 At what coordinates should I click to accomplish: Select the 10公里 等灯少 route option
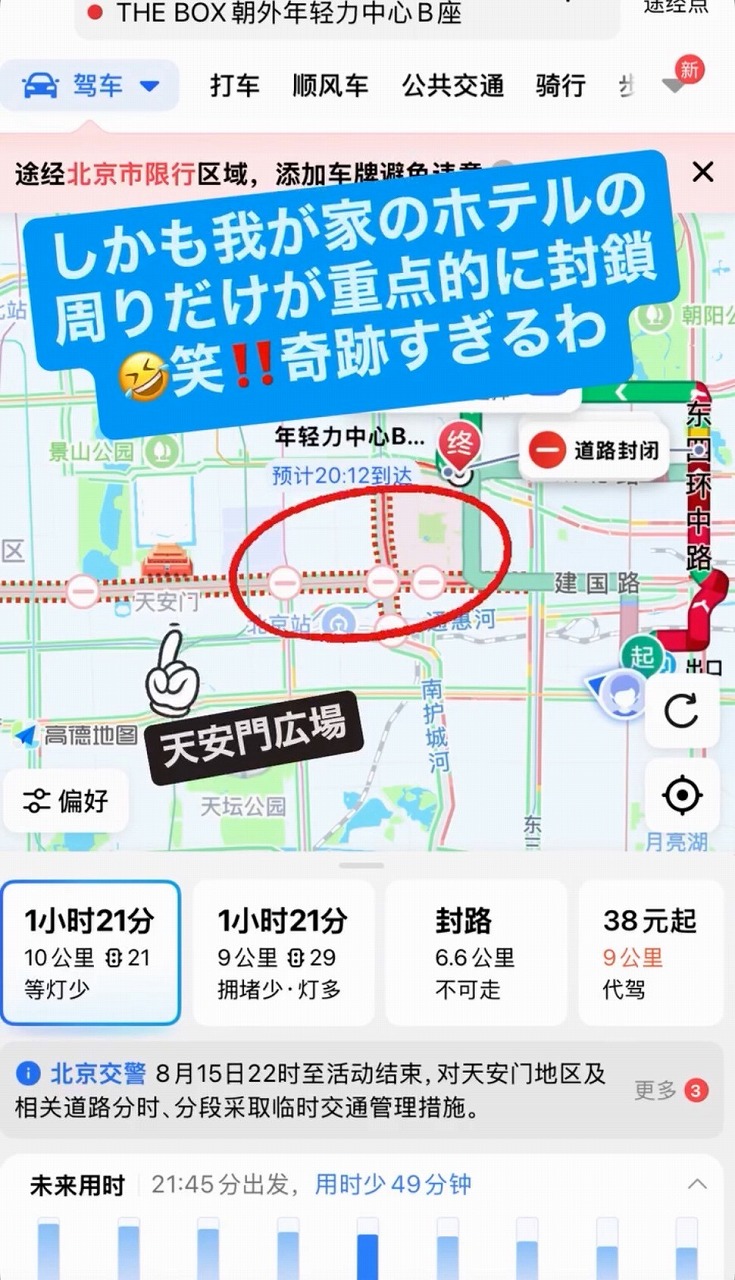(91, 953)
